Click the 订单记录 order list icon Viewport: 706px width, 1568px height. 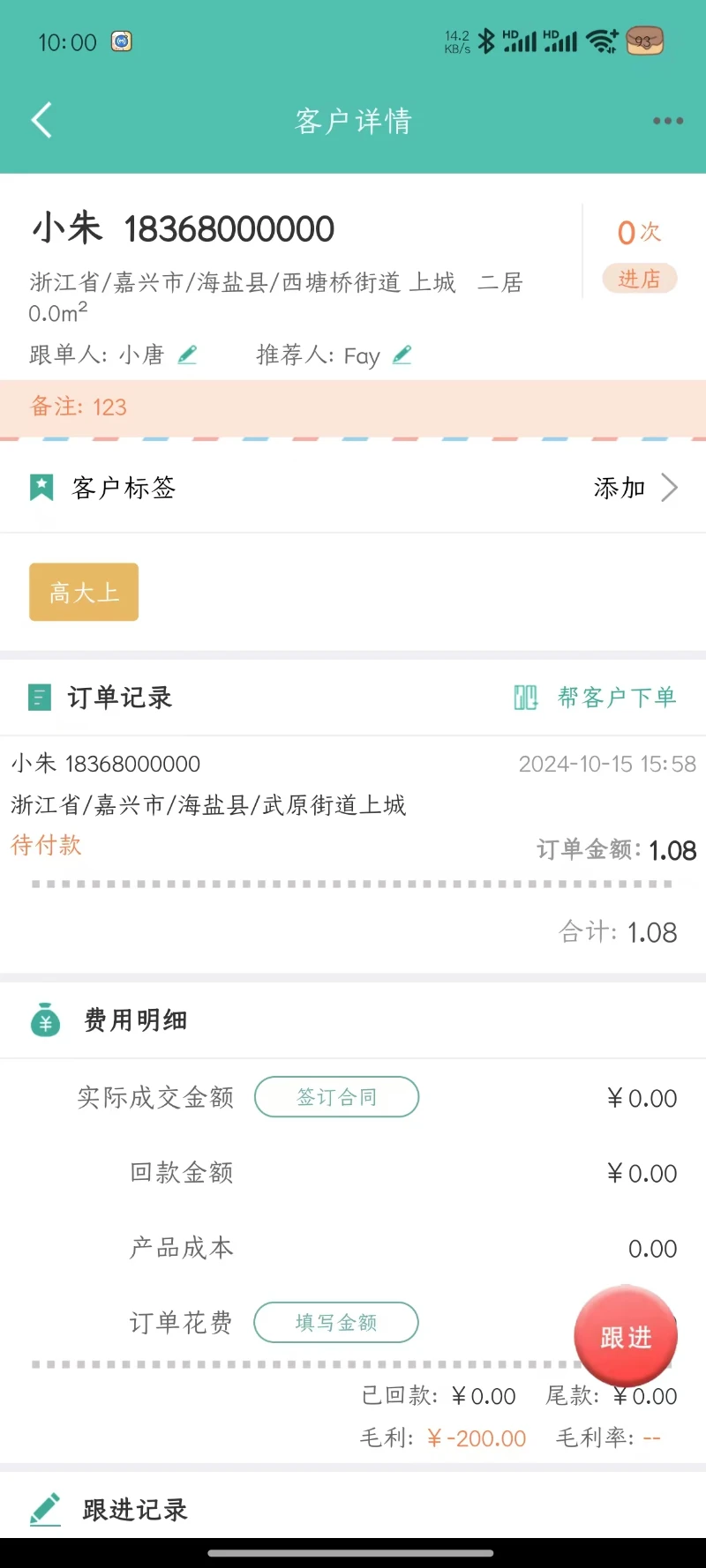(39, 697)
